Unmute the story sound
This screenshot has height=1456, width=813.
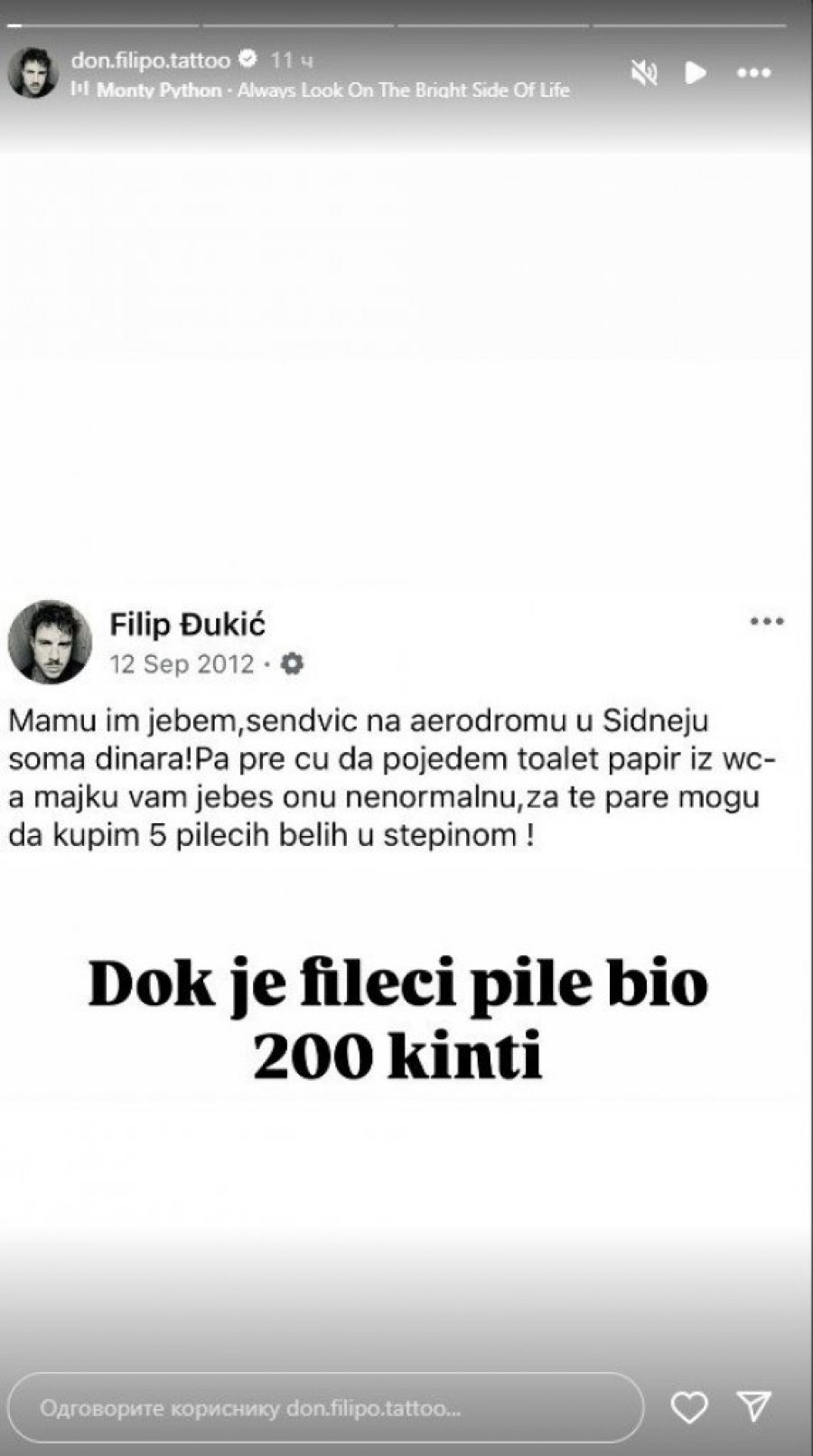tap(644, 73)
